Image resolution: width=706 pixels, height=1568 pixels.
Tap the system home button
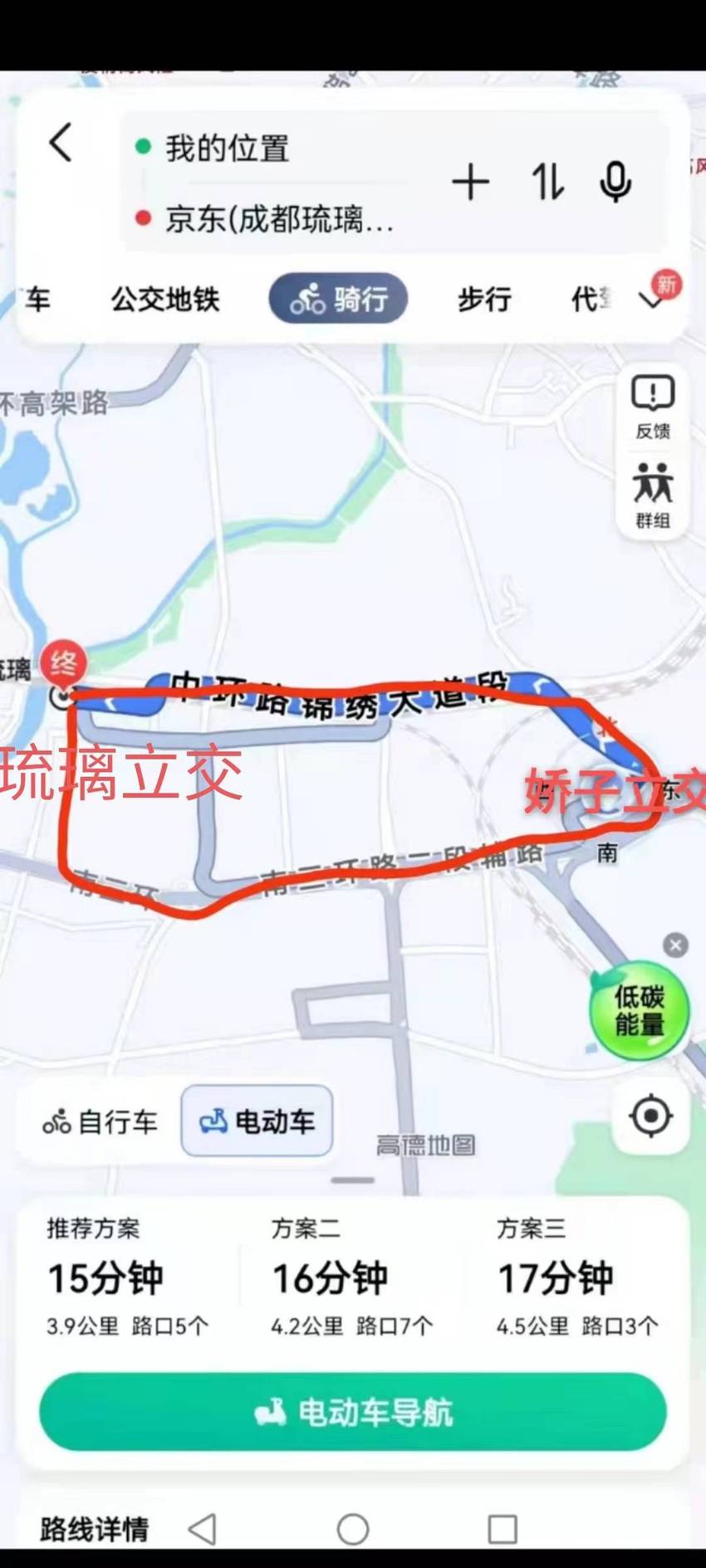click(353, 1529)
